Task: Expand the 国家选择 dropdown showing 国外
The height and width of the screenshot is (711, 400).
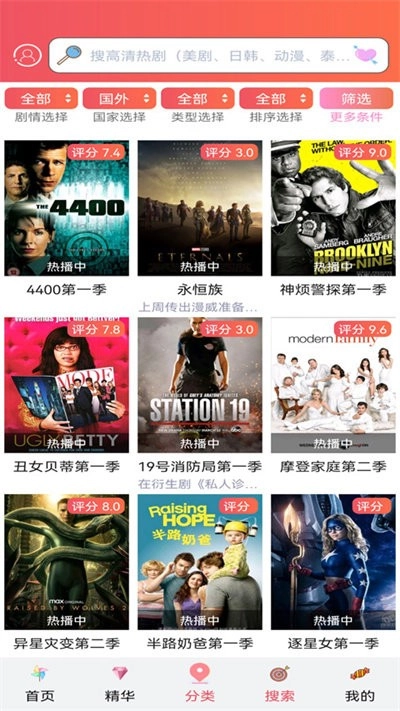Action: coord(119,98)
